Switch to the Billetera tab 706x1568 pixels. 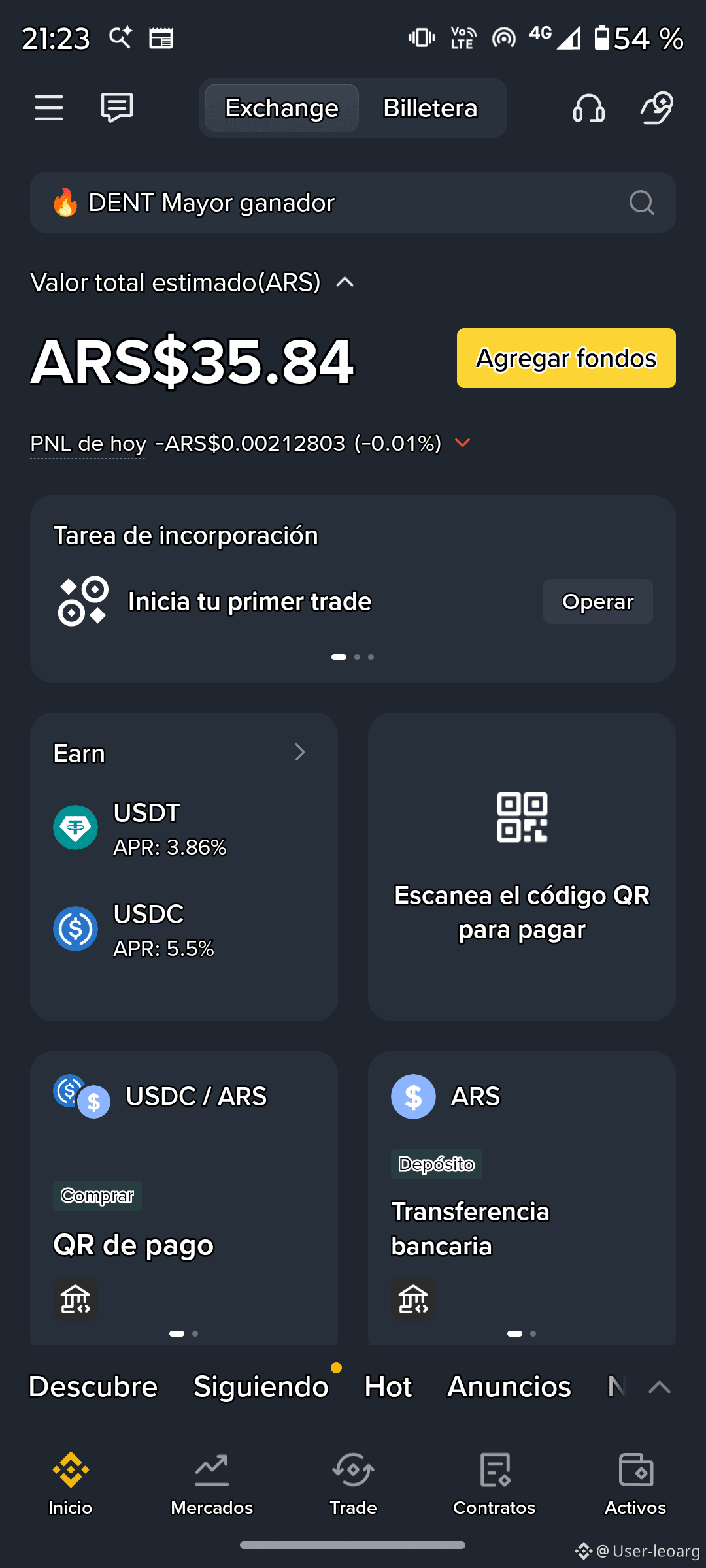[x=430, y=108]
